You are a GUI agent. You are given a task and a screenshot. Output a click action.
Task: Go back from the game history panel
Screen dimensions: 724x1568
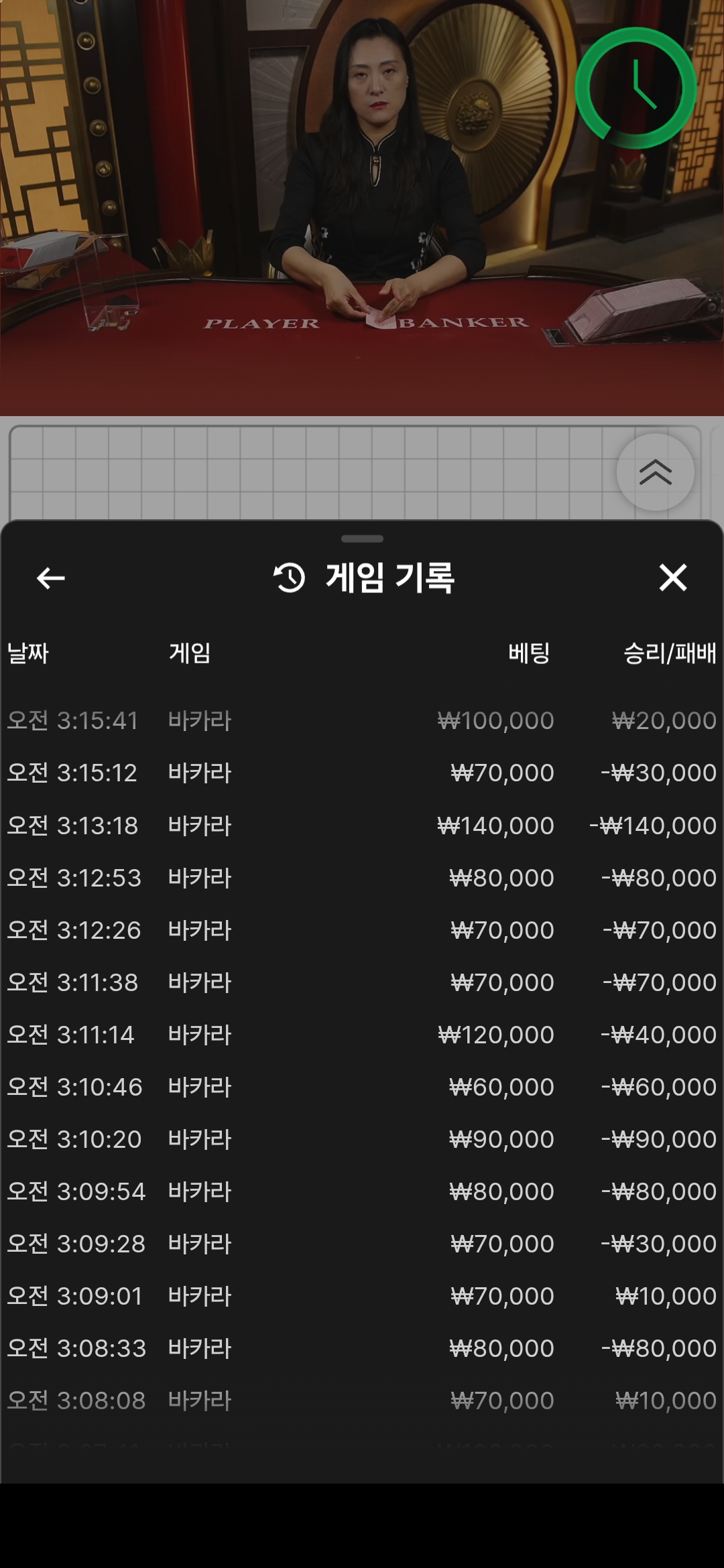(50, 578)
